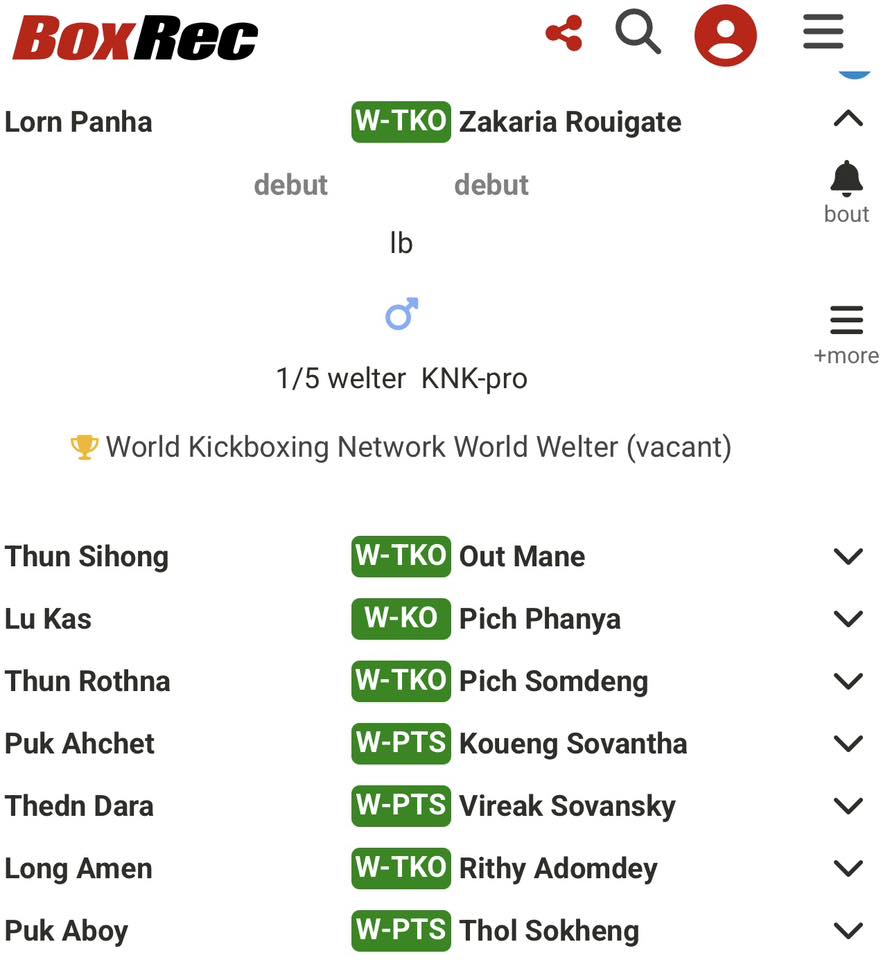View Pich Phanya's boxer profile
Screen dimensions: 890x960
click(540, 619)
